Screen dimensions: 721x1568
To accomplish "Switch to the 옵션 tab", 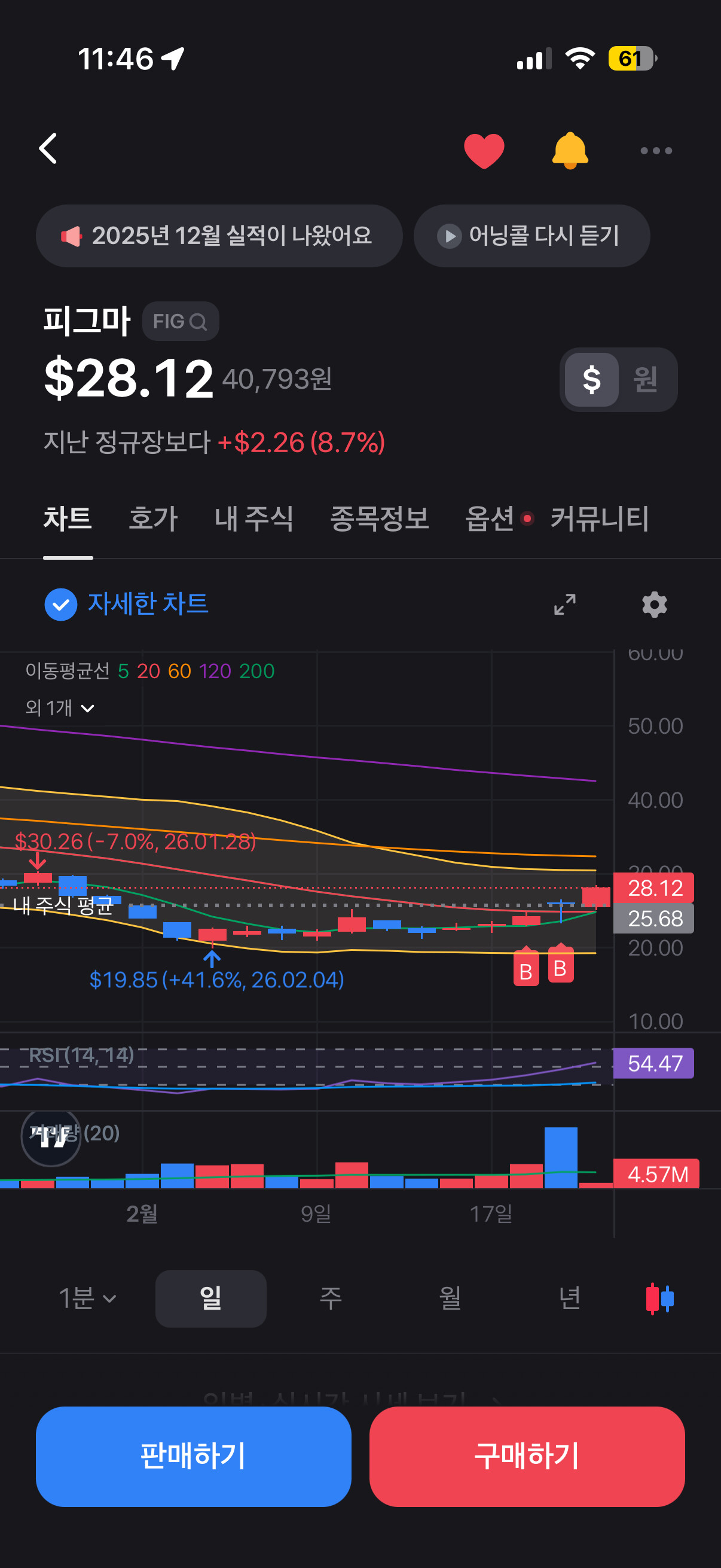I will pyautogui.click(x=490, y=519).
